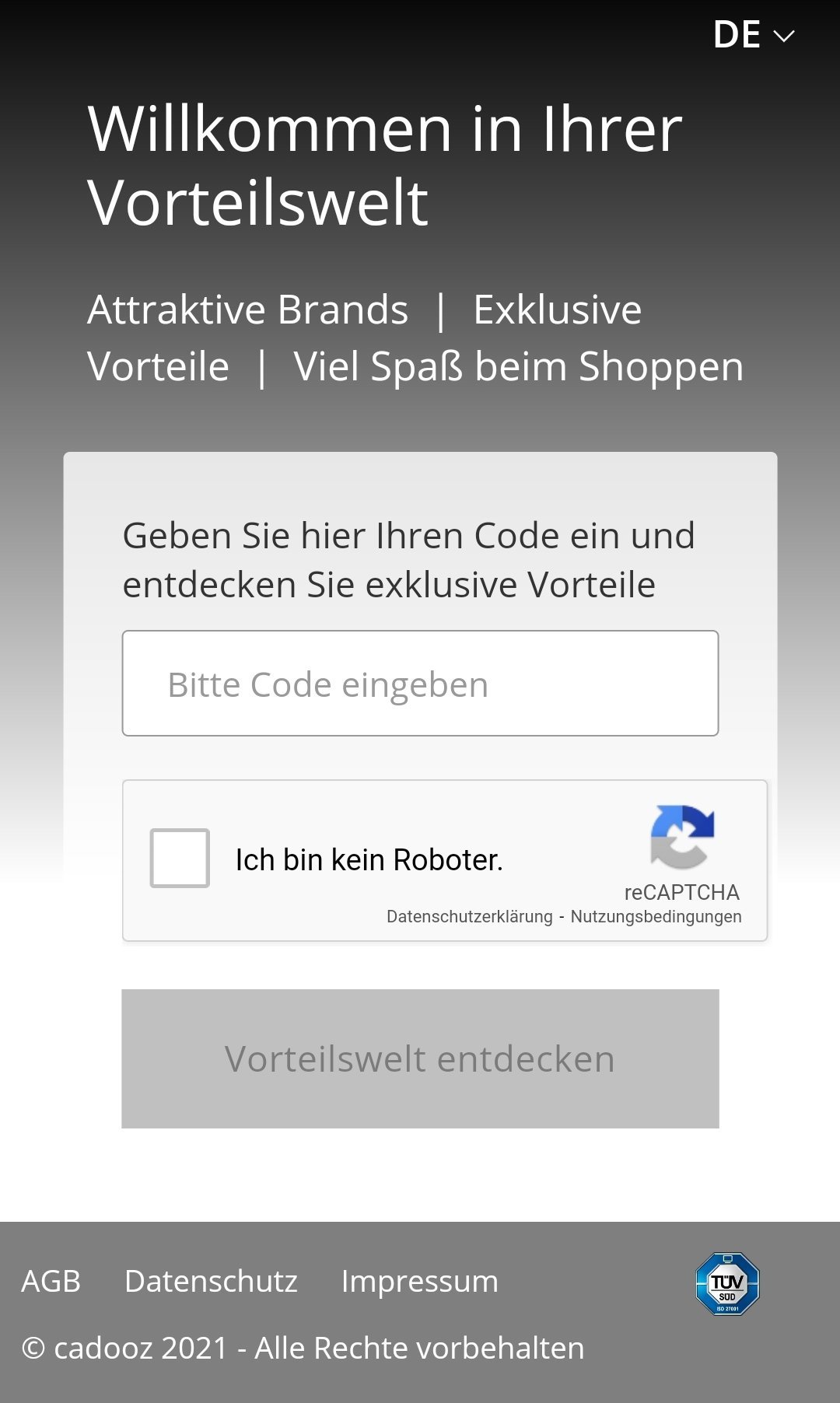
Task: Tap the 'Vorteilswelt entdecken' button
Action: [x=420, y=1059]
